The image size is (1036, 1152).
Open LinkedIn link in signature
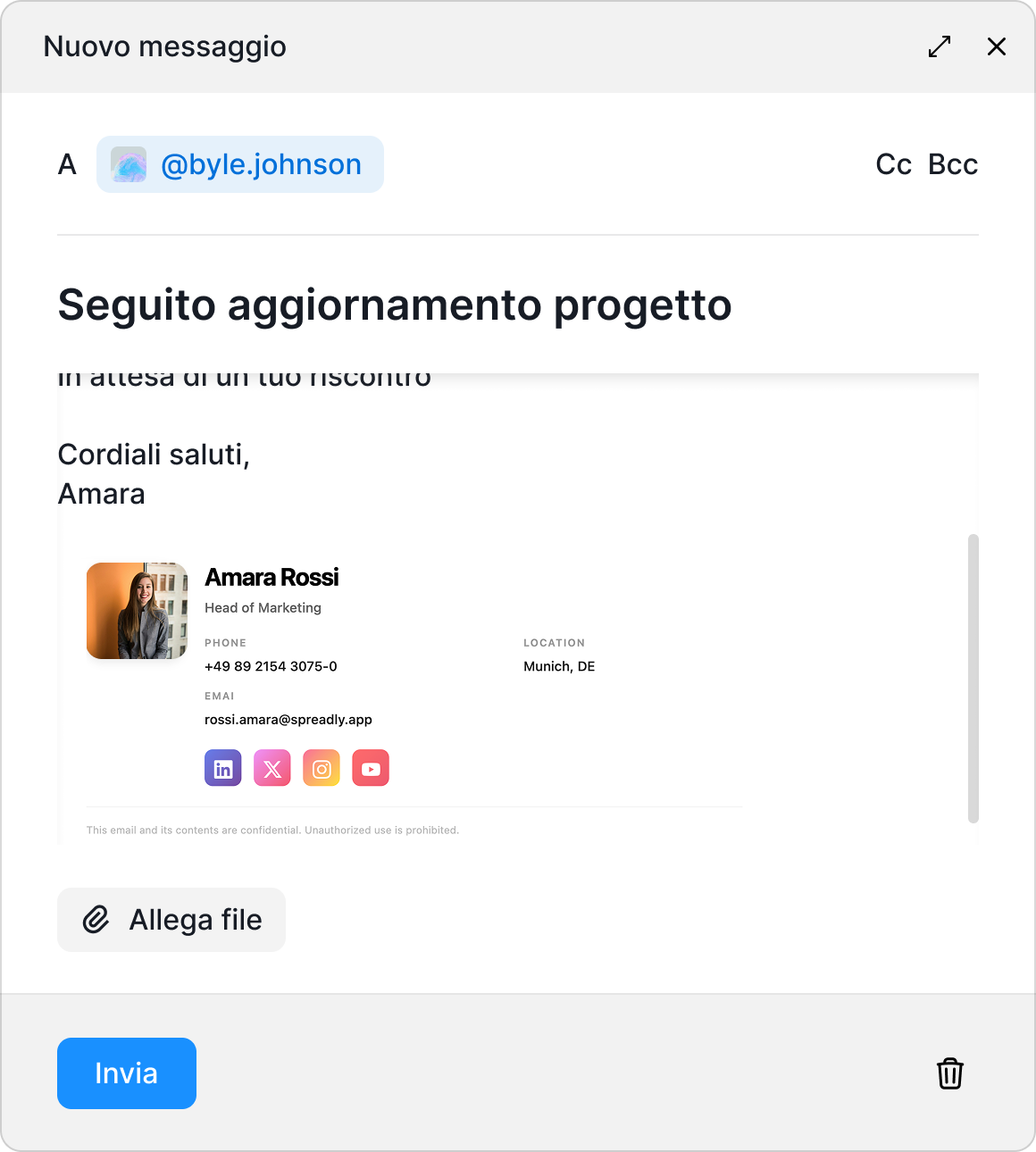223,768
